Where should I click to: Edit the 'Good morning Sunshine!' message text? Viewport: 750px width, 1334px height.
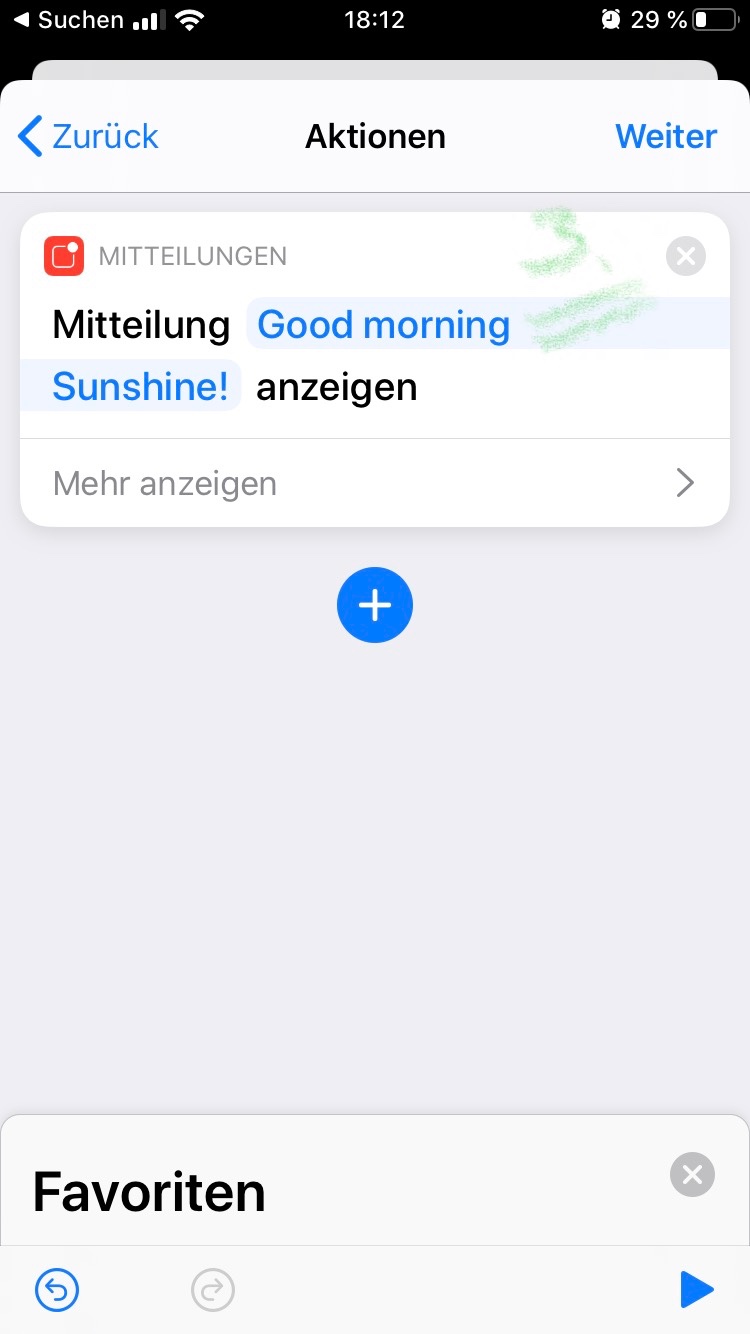pyautogui.click(x=383, y=325)
